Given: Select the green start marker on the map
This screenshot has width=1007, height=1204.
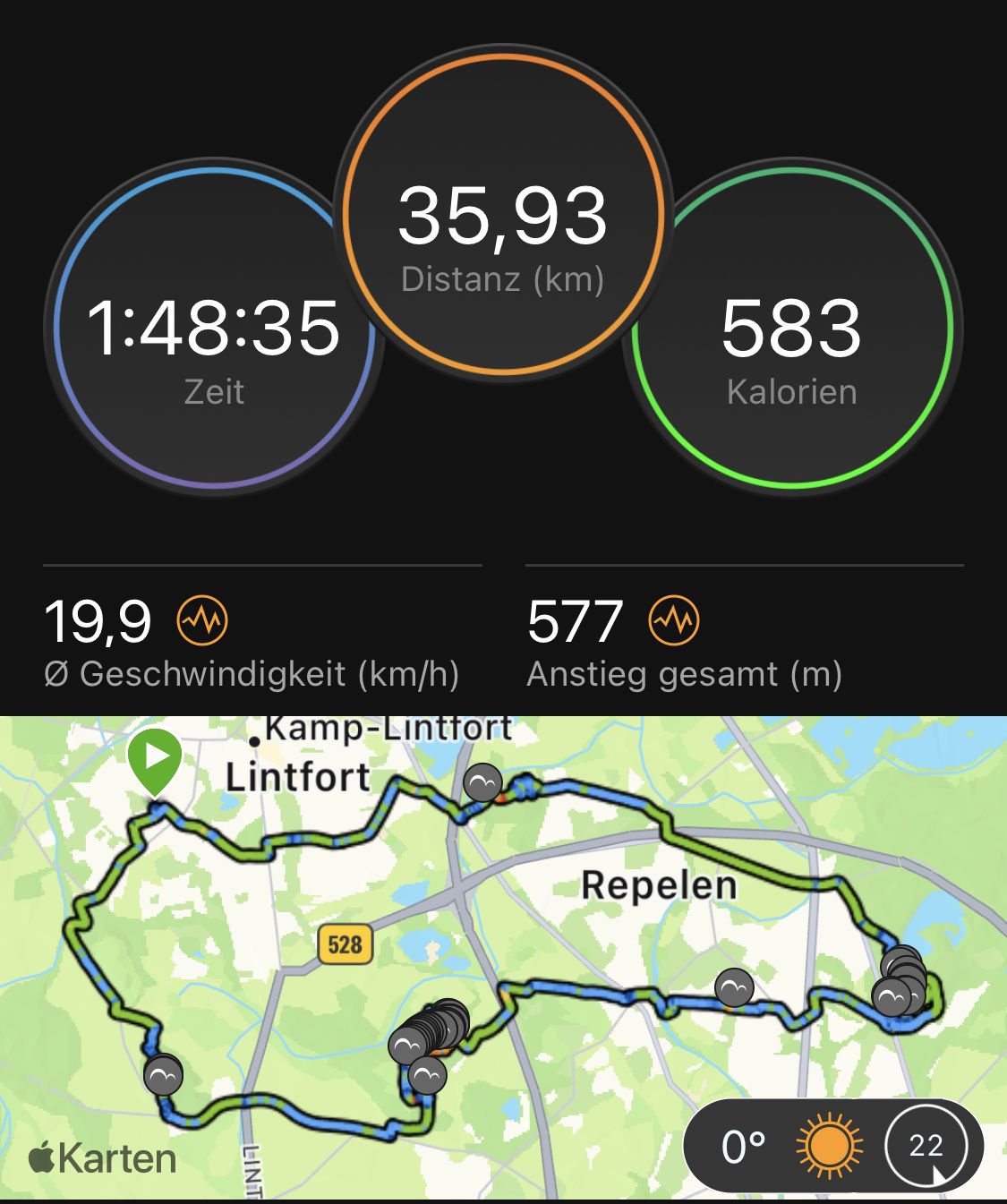Looking at the screenshot, I should tap(156, 759).
